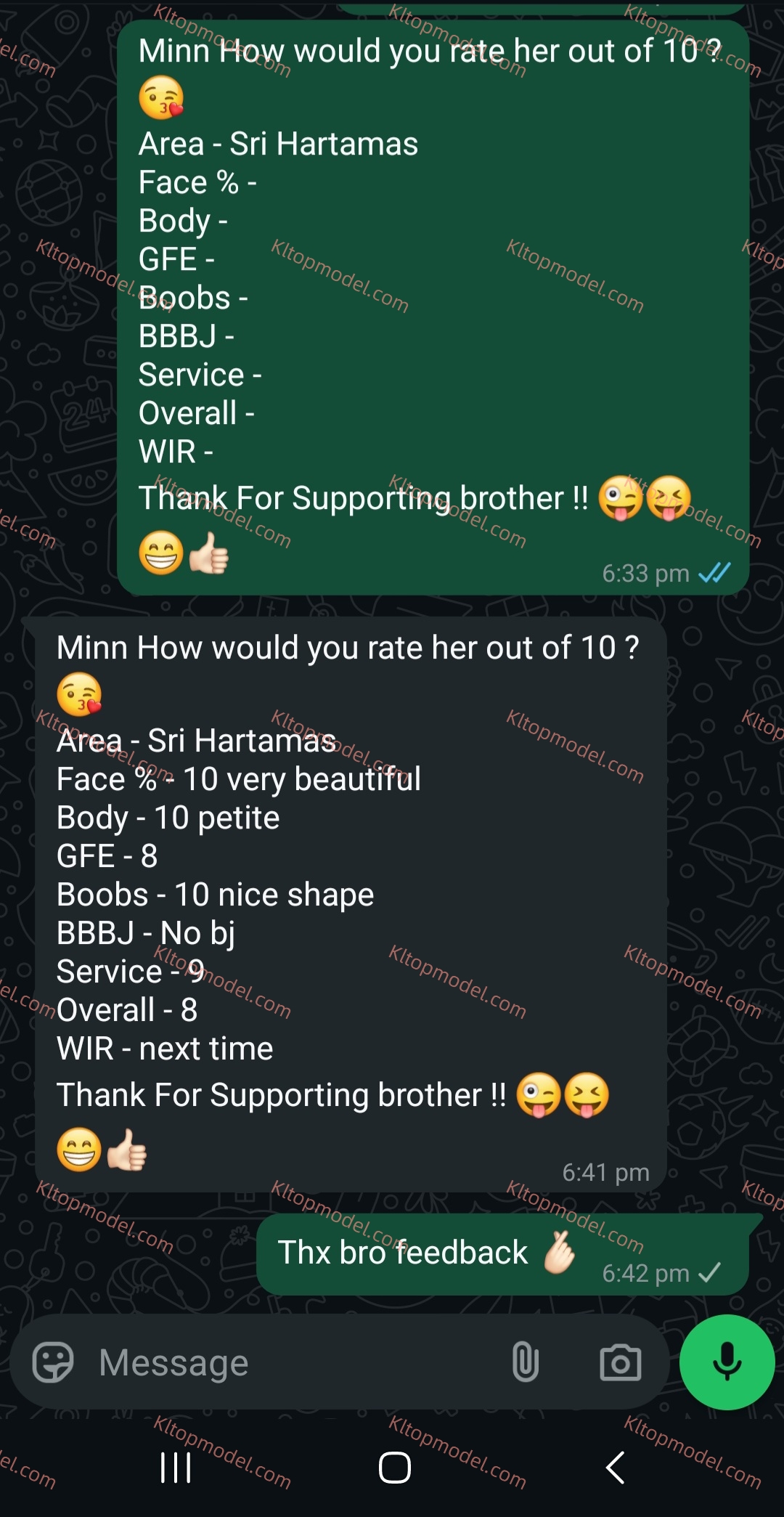Open the emoji and sticker picker
The height and width of the screenshot is (1517, 784).
[x=53, y=1362]
